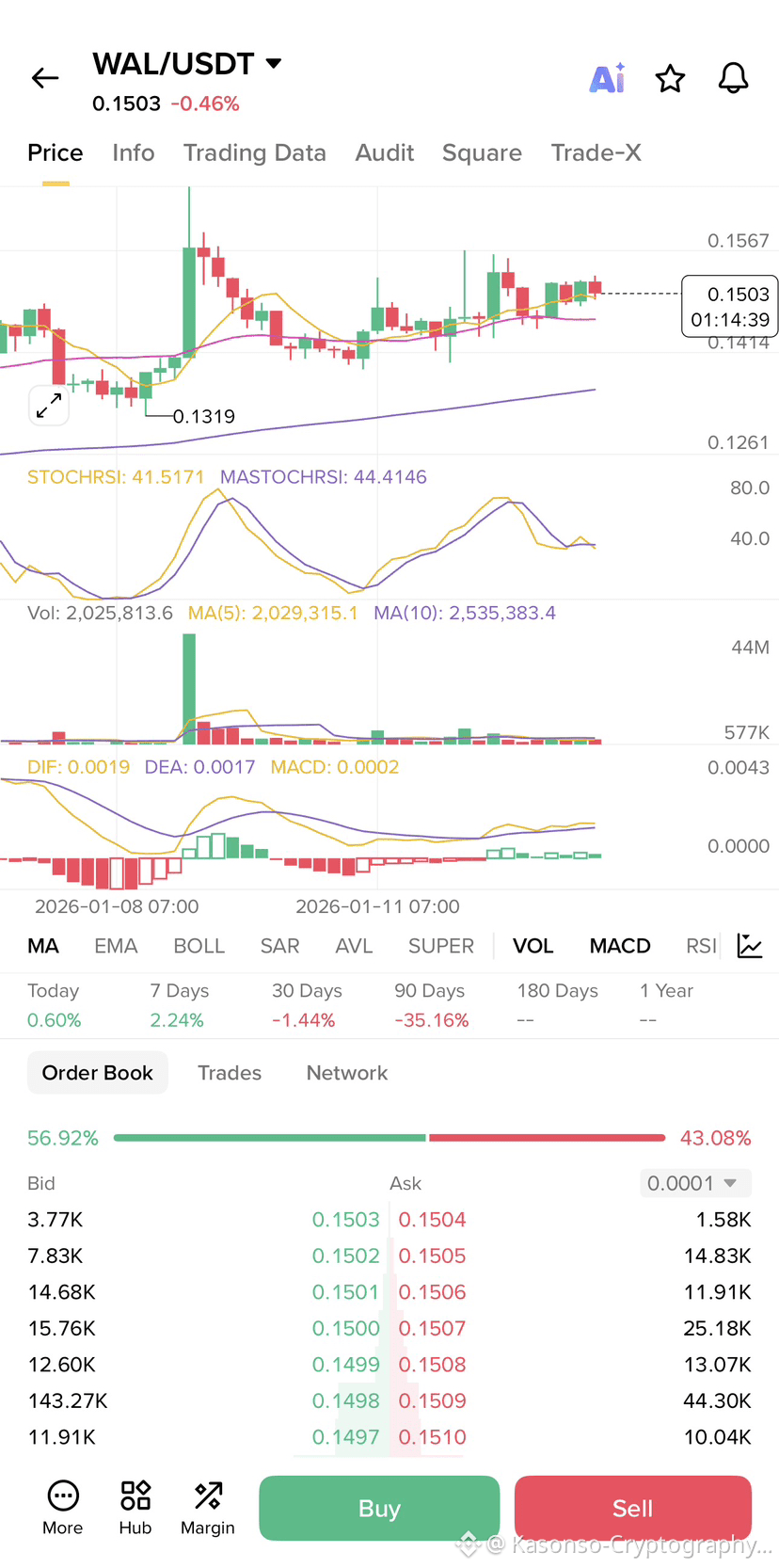
Task: Open the Trading Data tab
Action: (254, 152)
